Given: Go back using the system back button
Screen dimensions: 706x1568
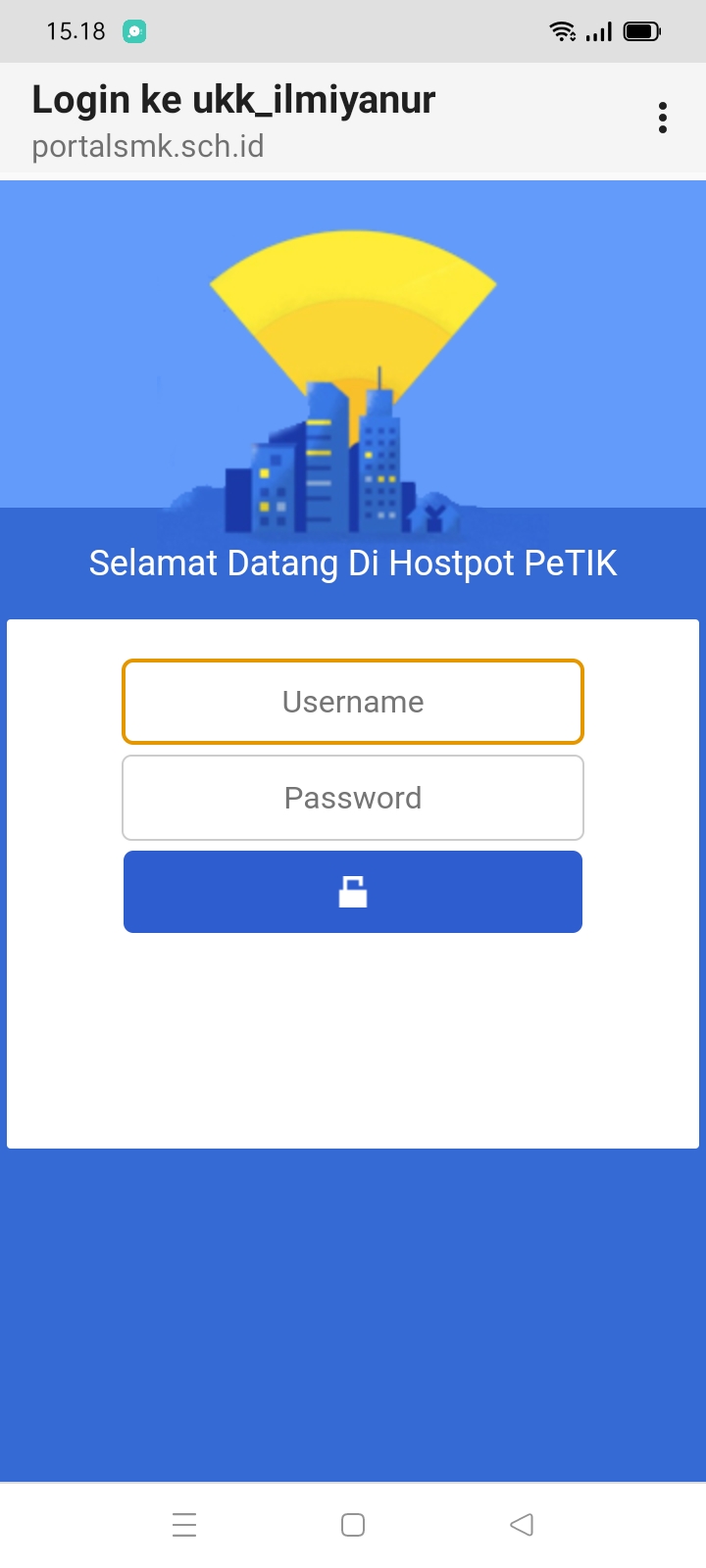Looking at the screenshot, I should [x=522, y=1525].
